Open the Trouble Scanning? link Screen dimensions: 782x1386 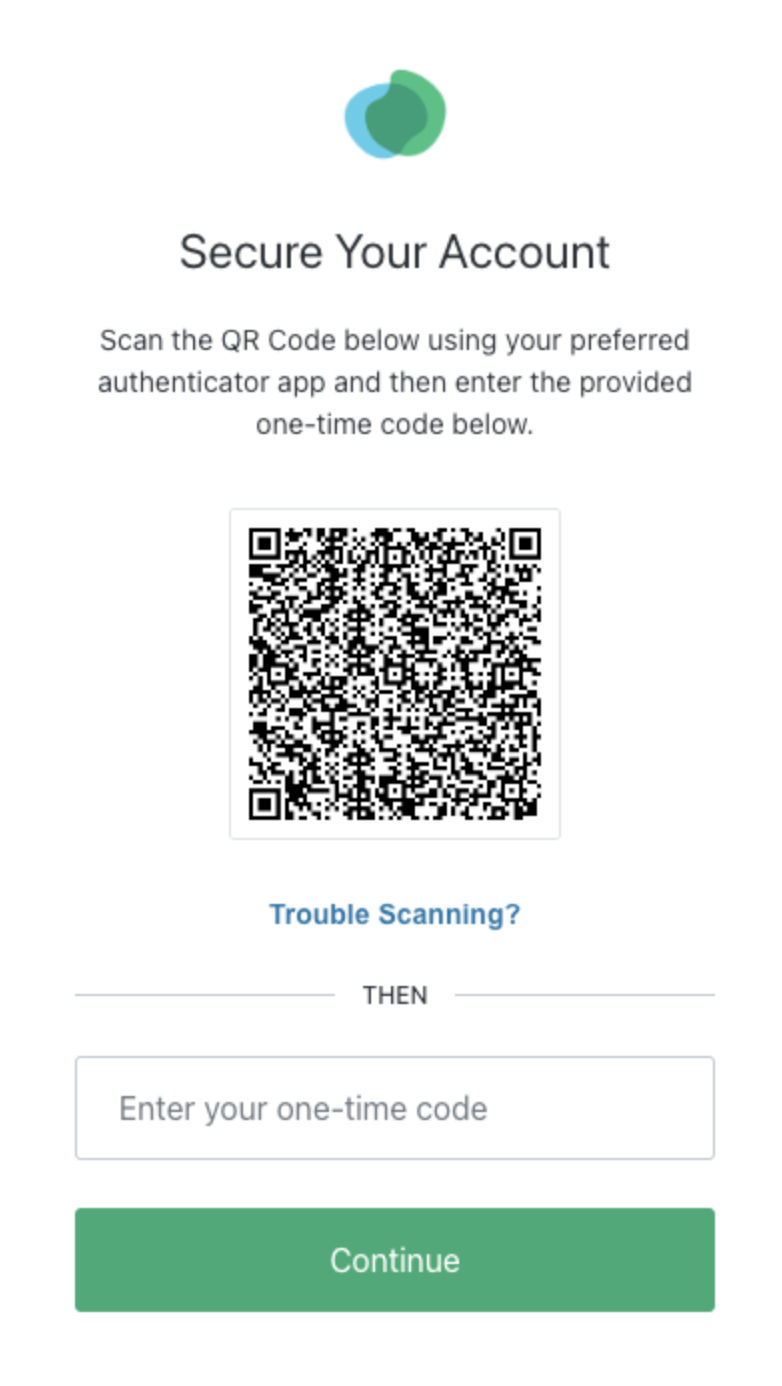coord(395,914)
